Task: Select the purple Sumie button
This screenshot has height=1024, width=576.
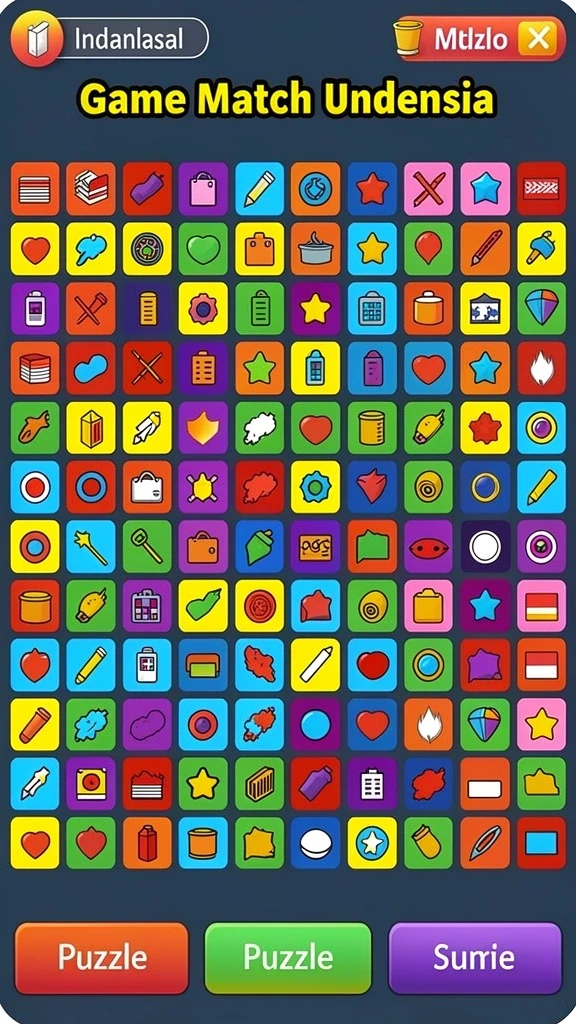Action: click(x=475, y=958)
